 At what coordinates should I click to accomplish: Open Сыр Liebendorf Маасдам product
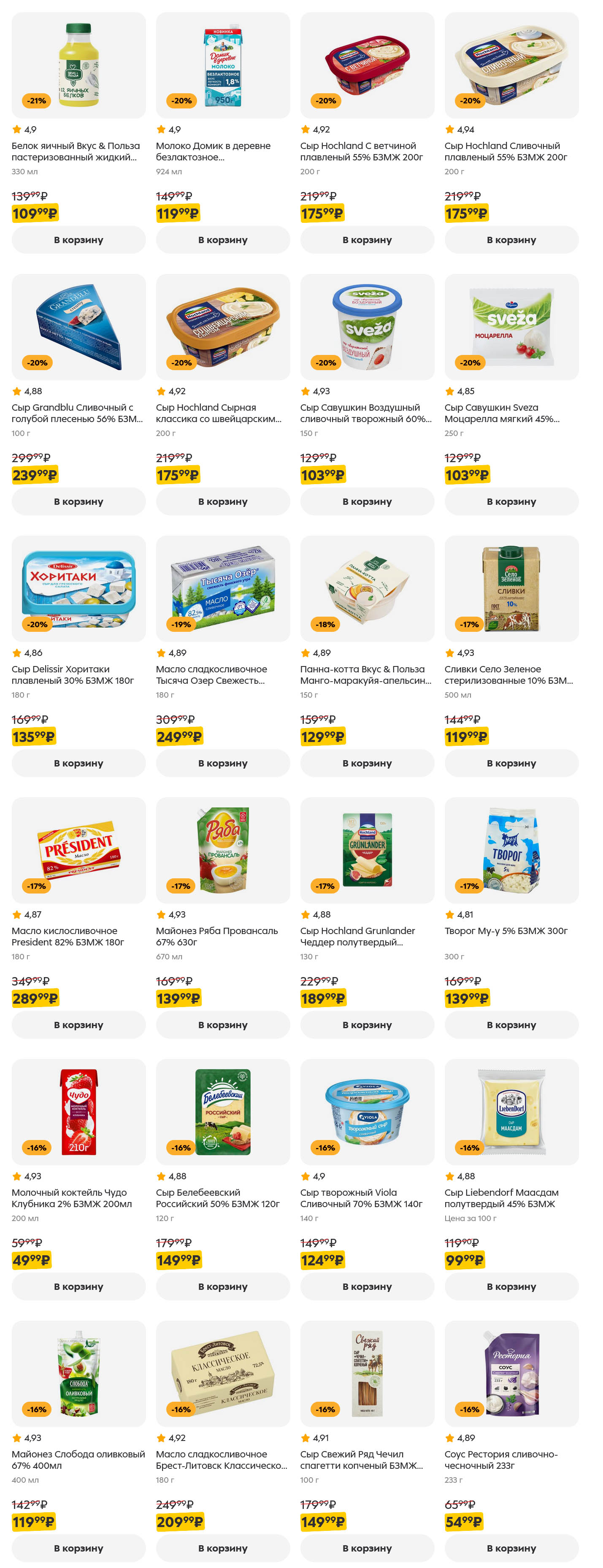pos(511,1113)
